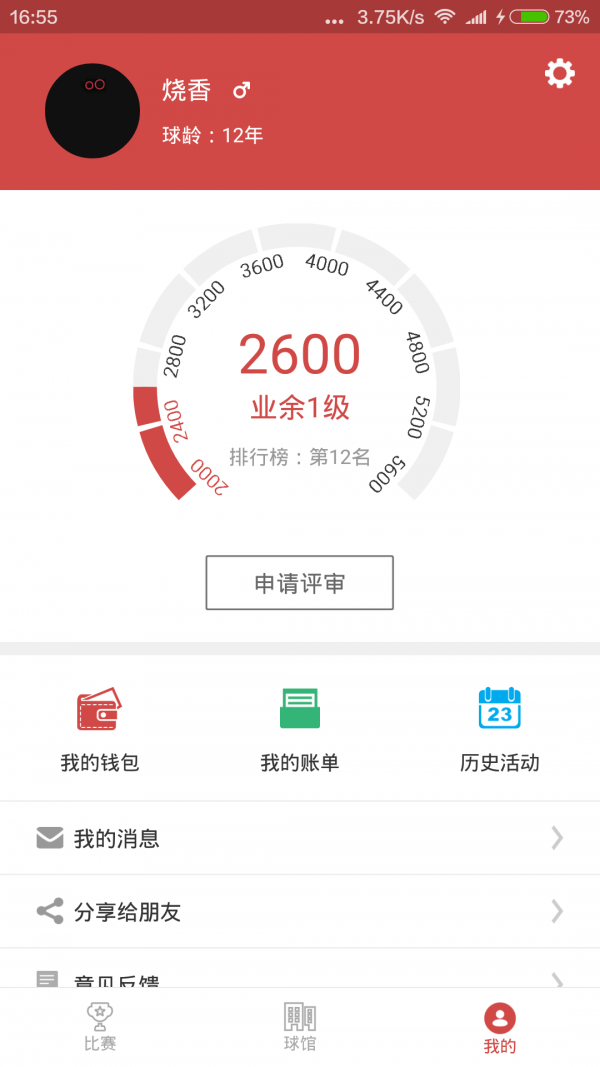The width and height of the screenshot is (600, 1067).
Task: Tap the 申请评审 button
Action: point(299,583)
